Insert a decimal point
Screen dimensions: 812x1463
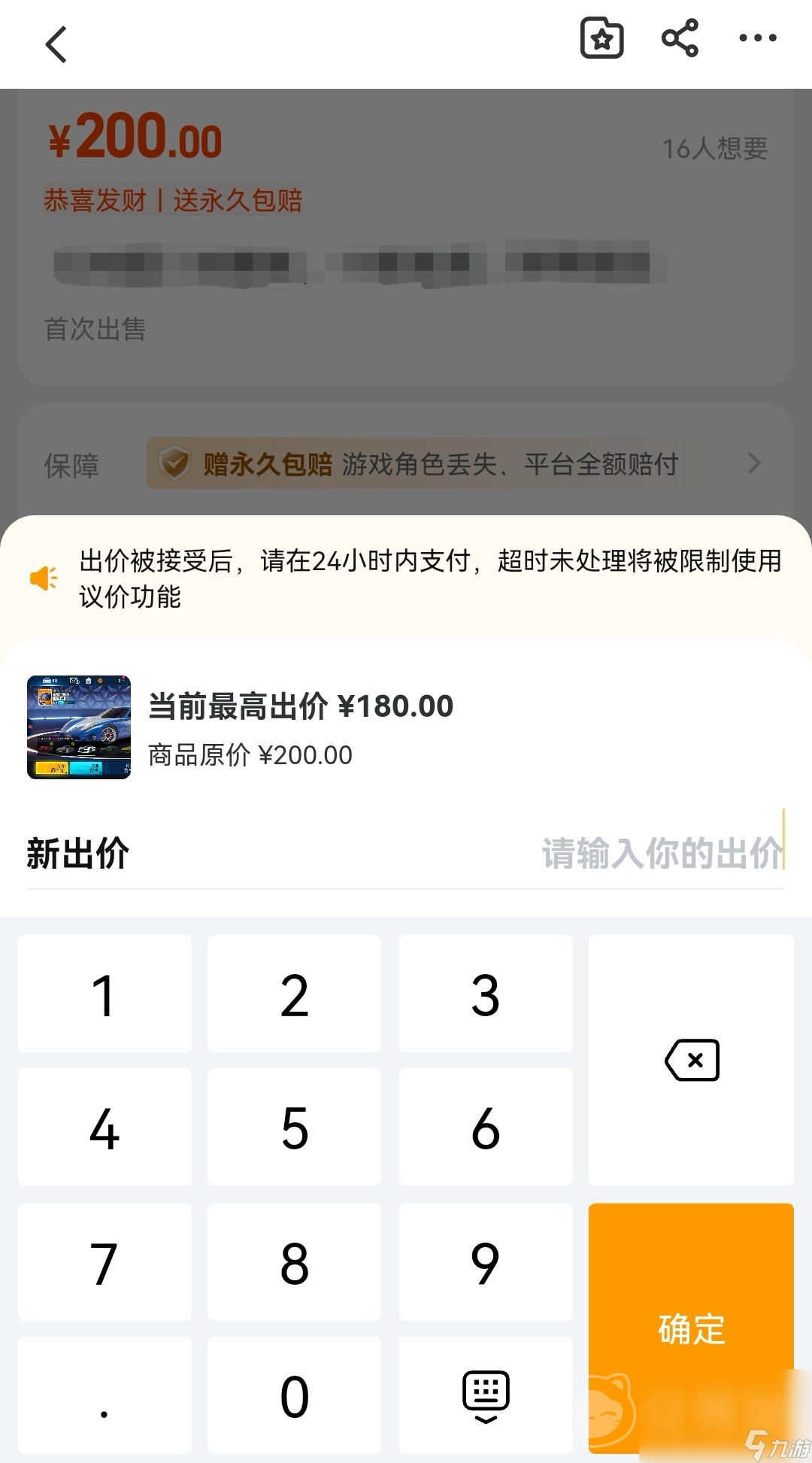point(105,1396)
